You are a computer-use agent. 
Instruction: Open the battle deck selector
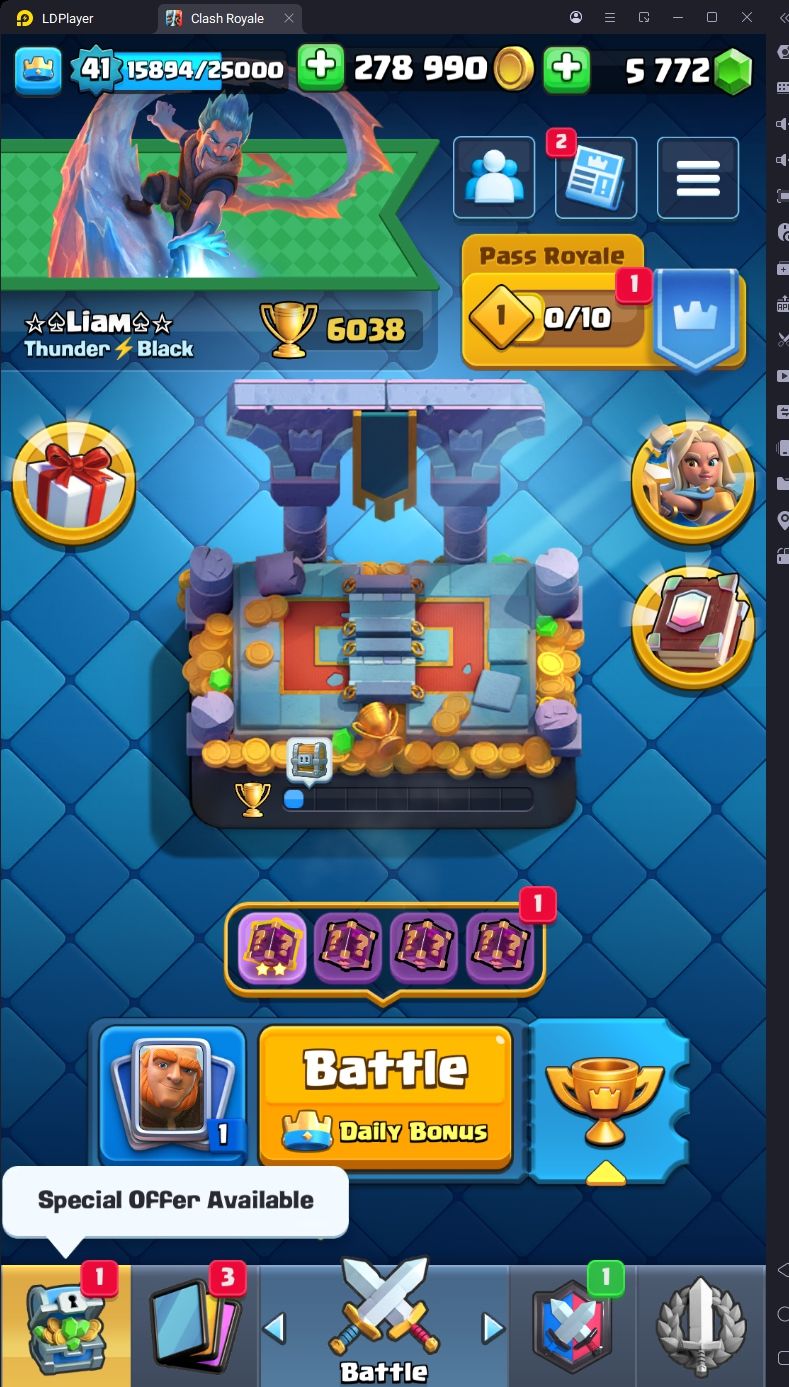click(x=172, y=1095)
